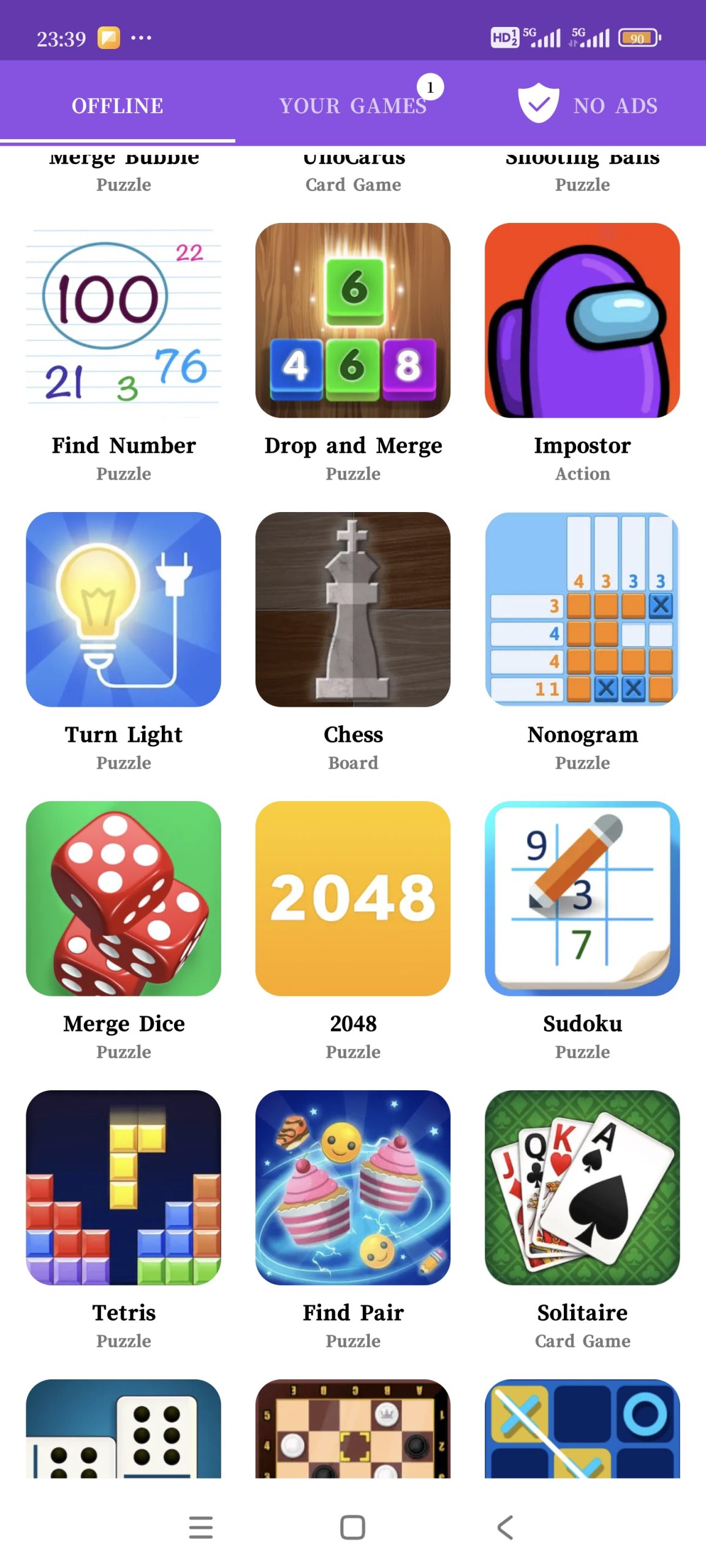Open the Nonogram puzzle game
Screen dimensions: 706x1568
tap(582, 609)
